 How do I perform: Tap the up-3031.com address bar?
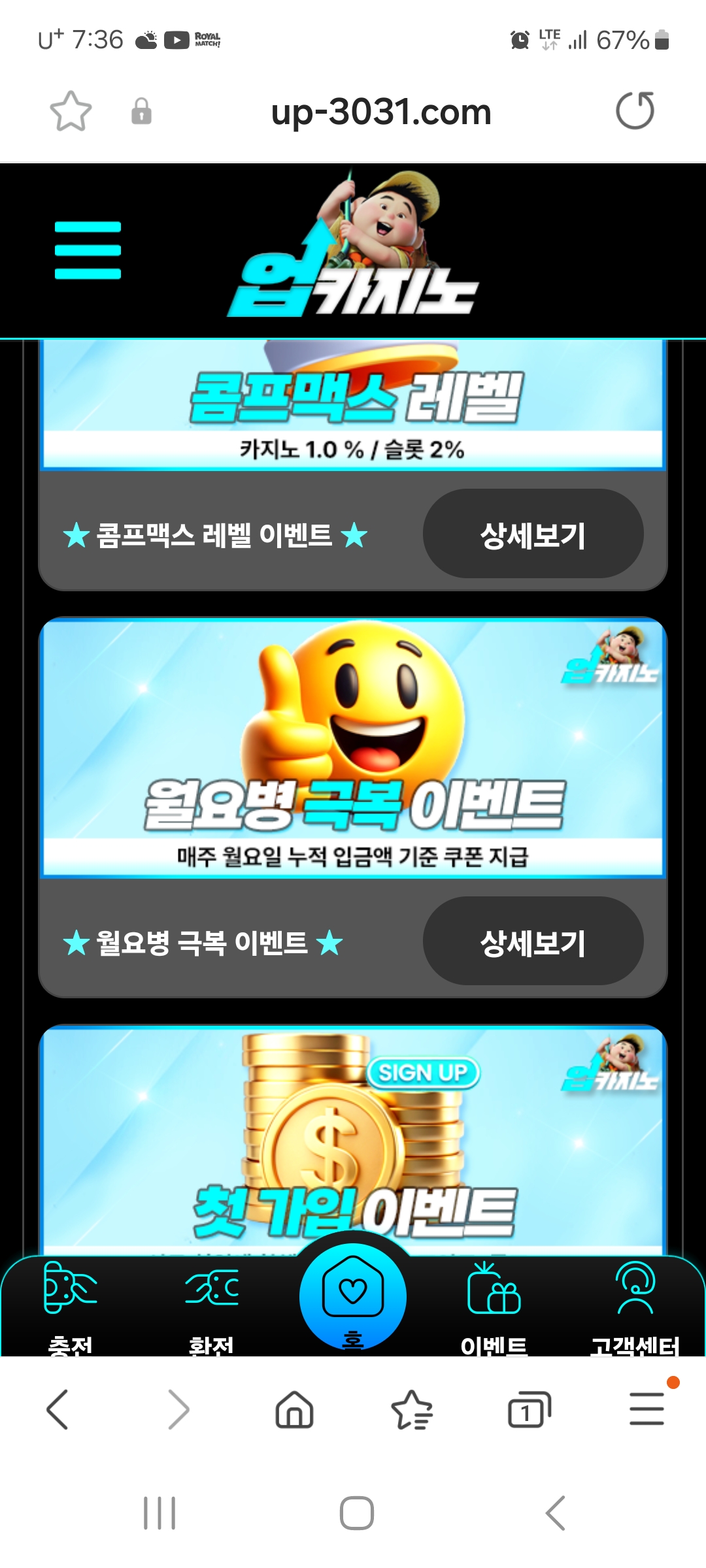tap(381, 112)
